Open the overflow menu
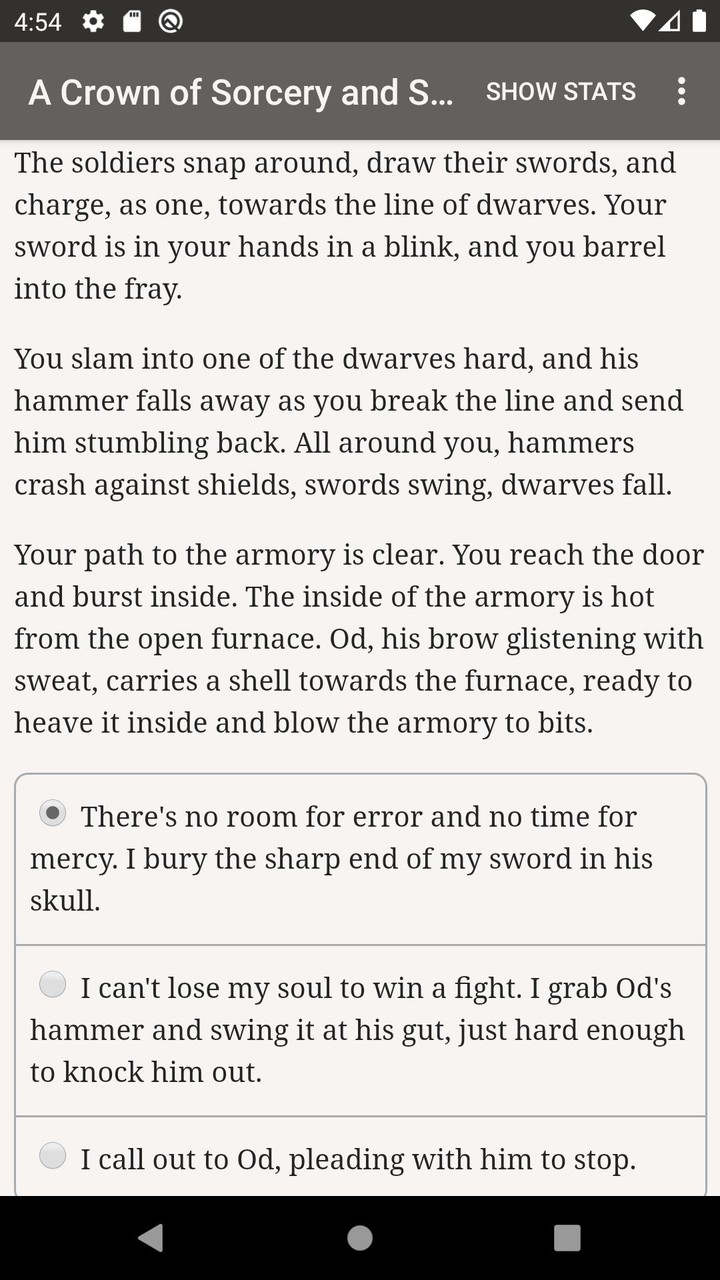The image size is (720, 1280). 681,91
